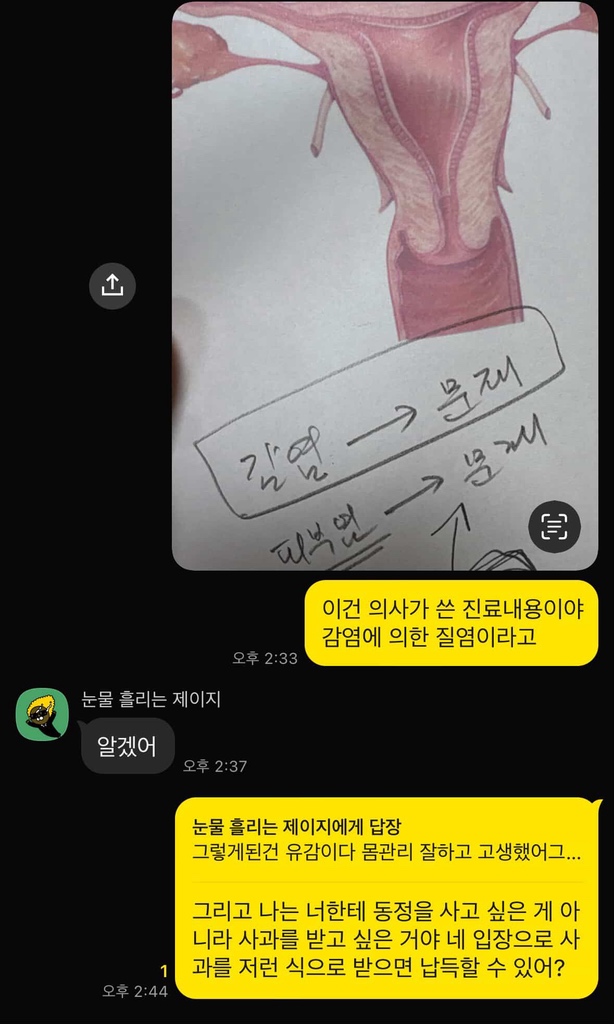The height and width of the screenshot is (1024, 614).
Task: Scan text in the photo
Action: point(554,526)
